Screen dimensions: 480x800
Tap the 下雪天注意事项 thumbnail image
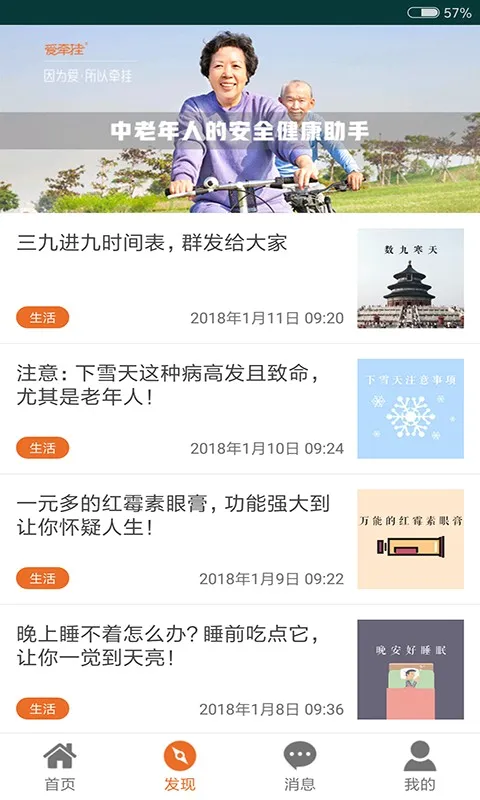click(411, 409)
